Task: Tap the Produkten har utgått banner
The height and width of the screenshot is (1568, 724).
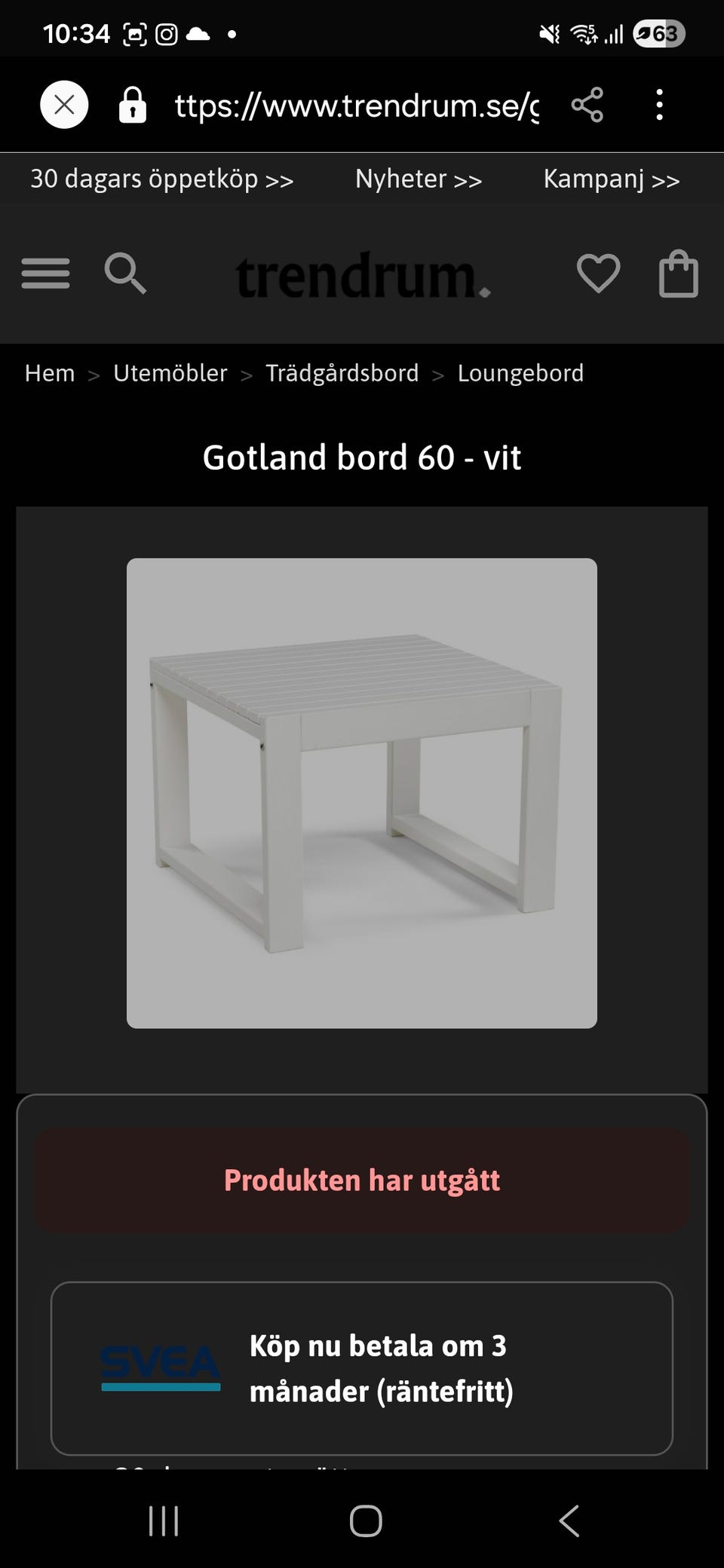Action: (x=362, y=1180)
